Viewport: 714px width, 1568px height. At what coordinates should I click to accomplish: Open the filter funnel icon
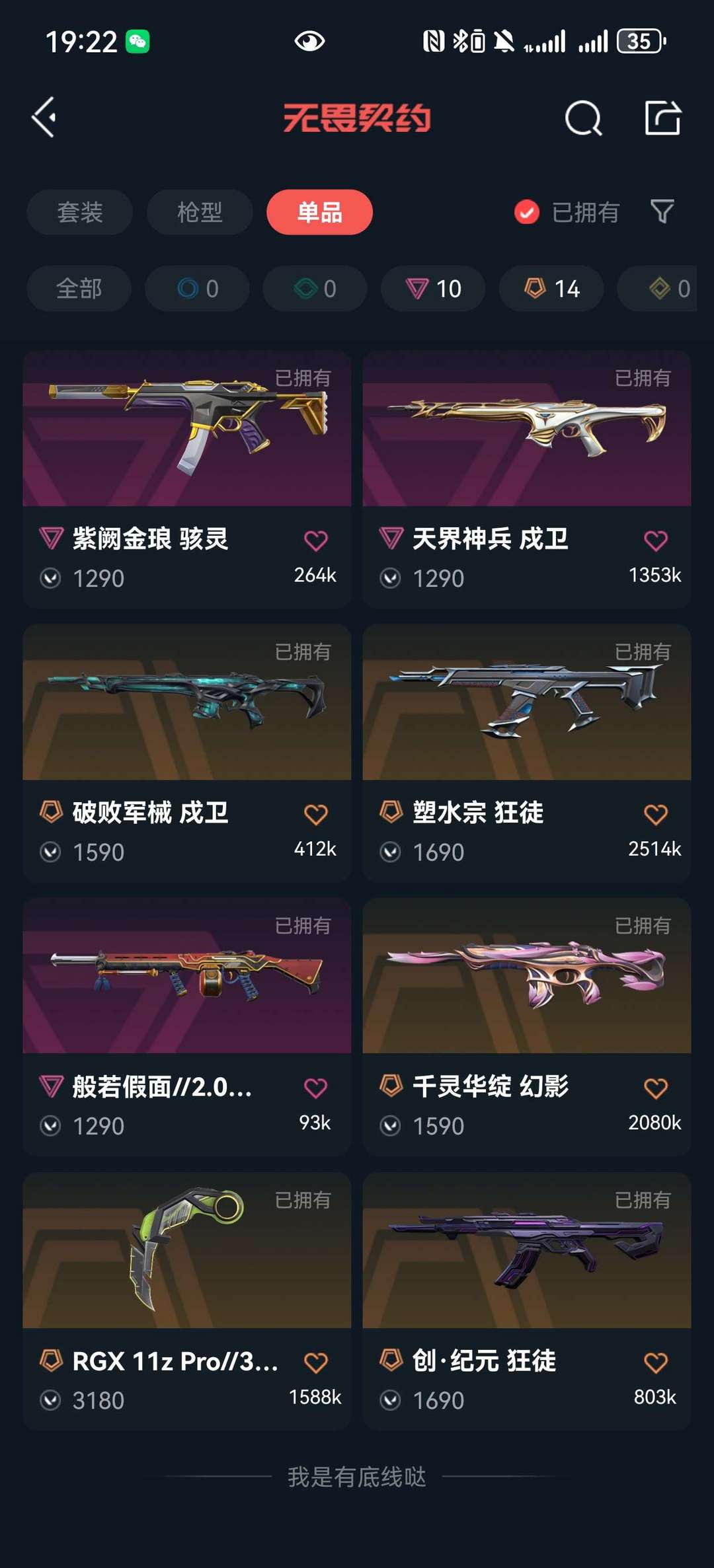(x=662, y=211)
